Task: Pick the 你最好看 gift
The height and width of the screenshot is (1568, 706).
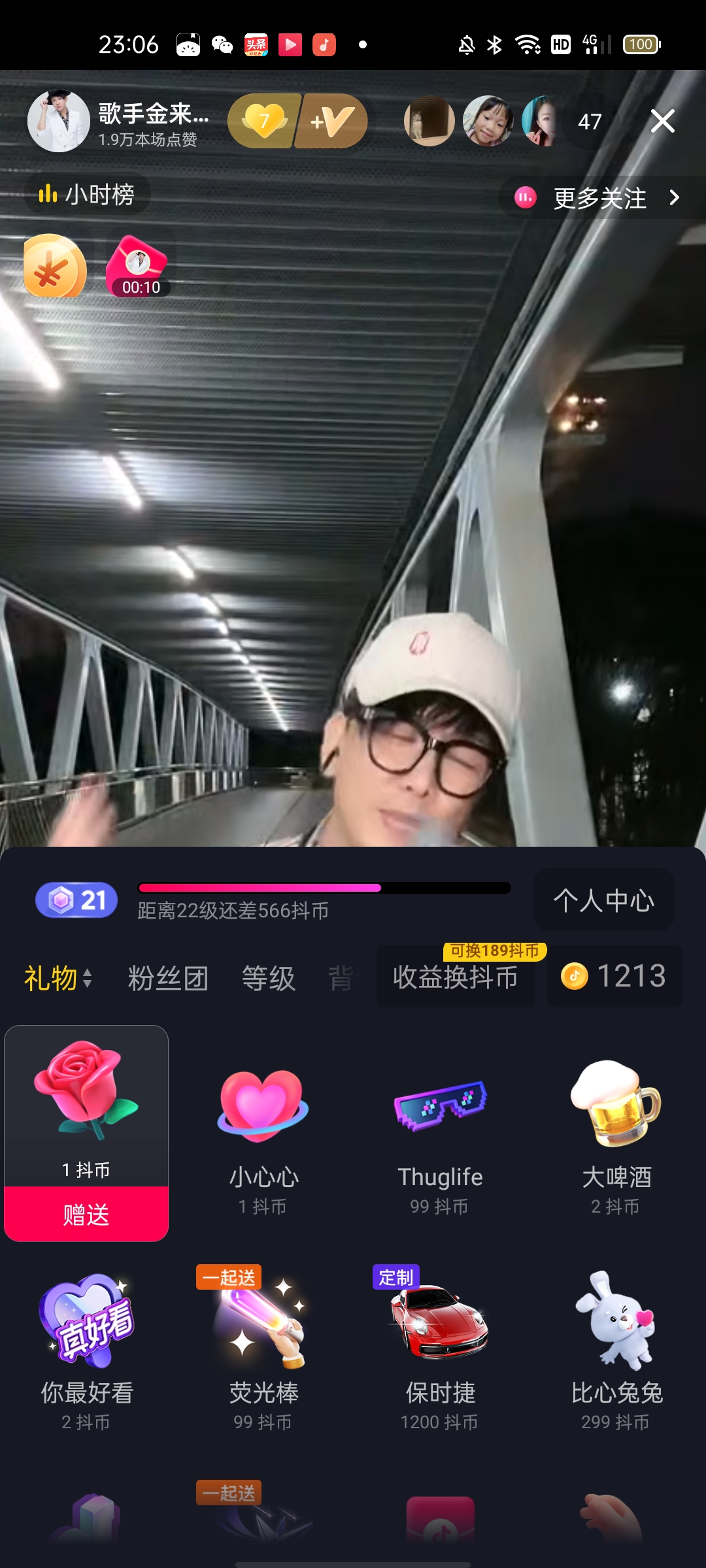Action: tap(86, 1352)
